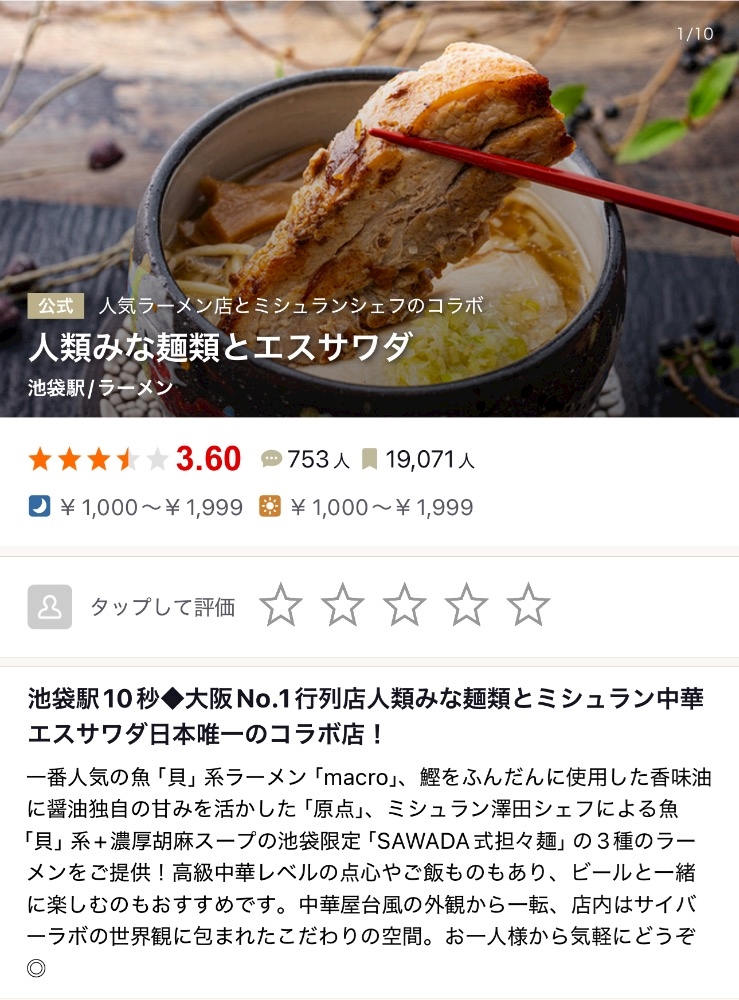Rate the restaurant one star
The height and width of the screenshot is (1000, 739).
[x=281, y=605]
